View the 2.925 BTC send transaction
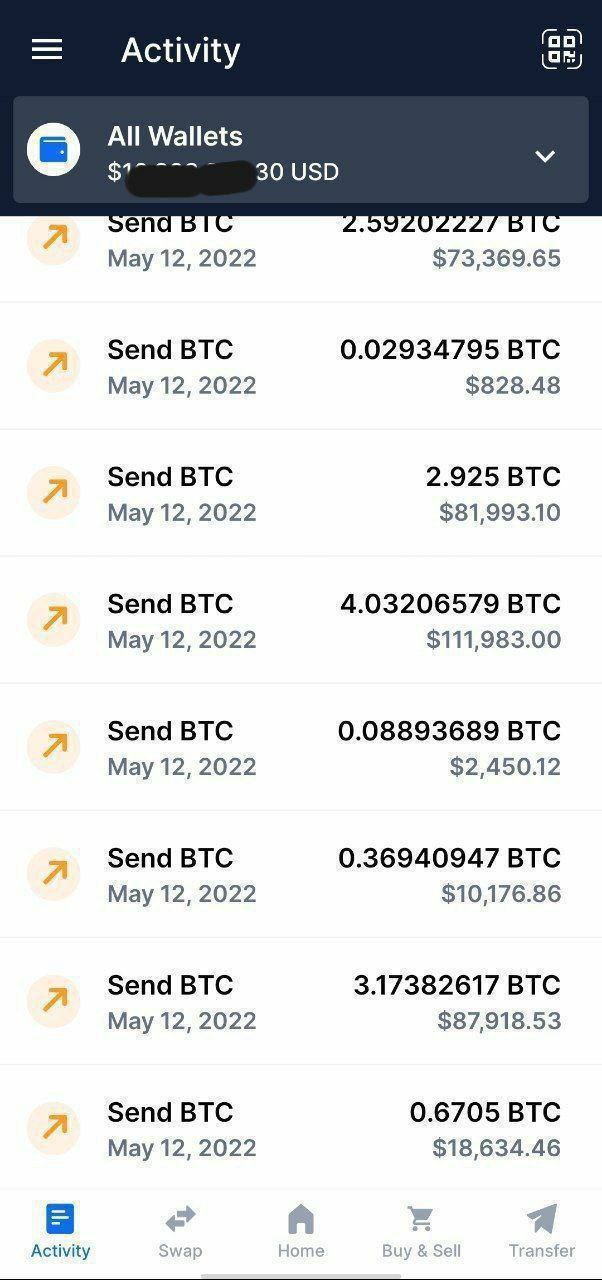 [300, 493]
